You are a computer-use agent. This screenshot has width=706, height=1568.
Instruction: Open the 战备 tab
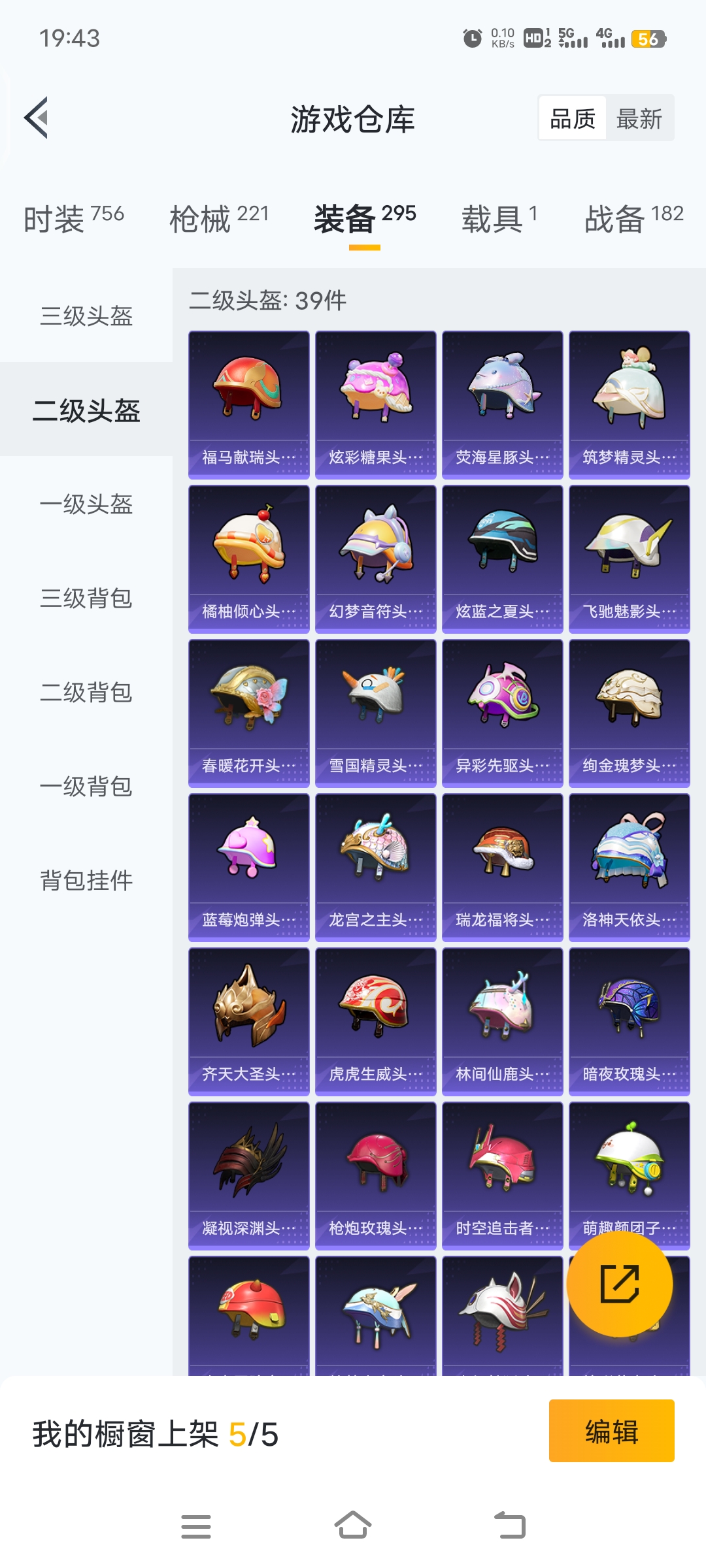633,218
